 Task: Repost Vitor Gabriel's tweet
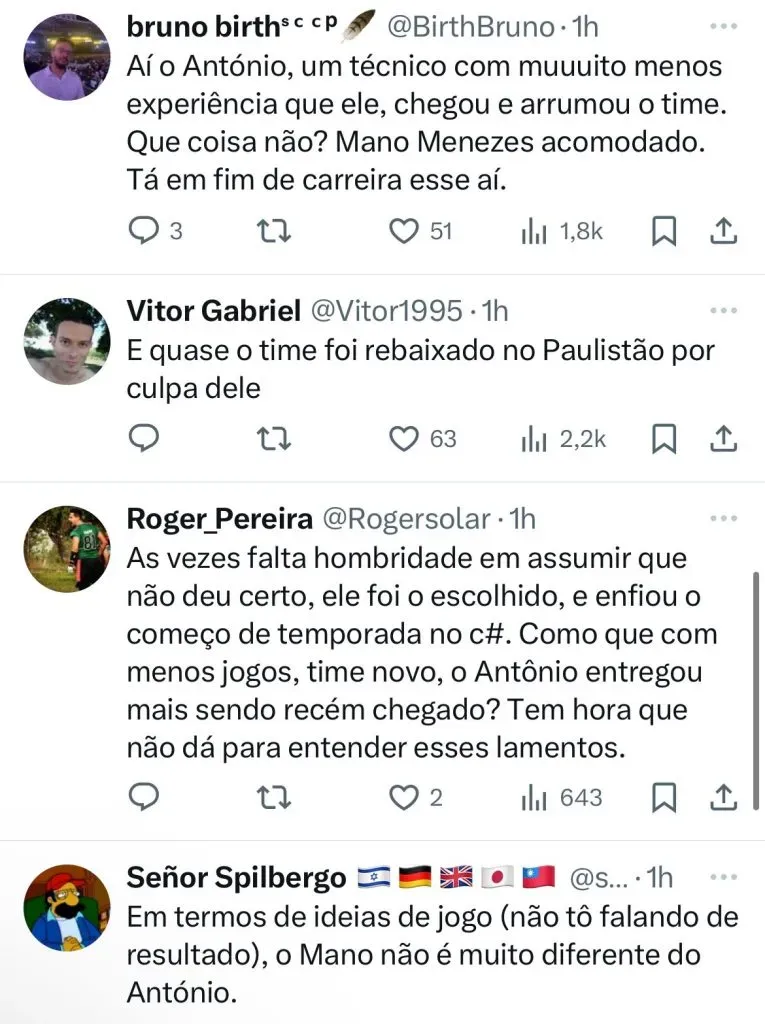point(274,438)
